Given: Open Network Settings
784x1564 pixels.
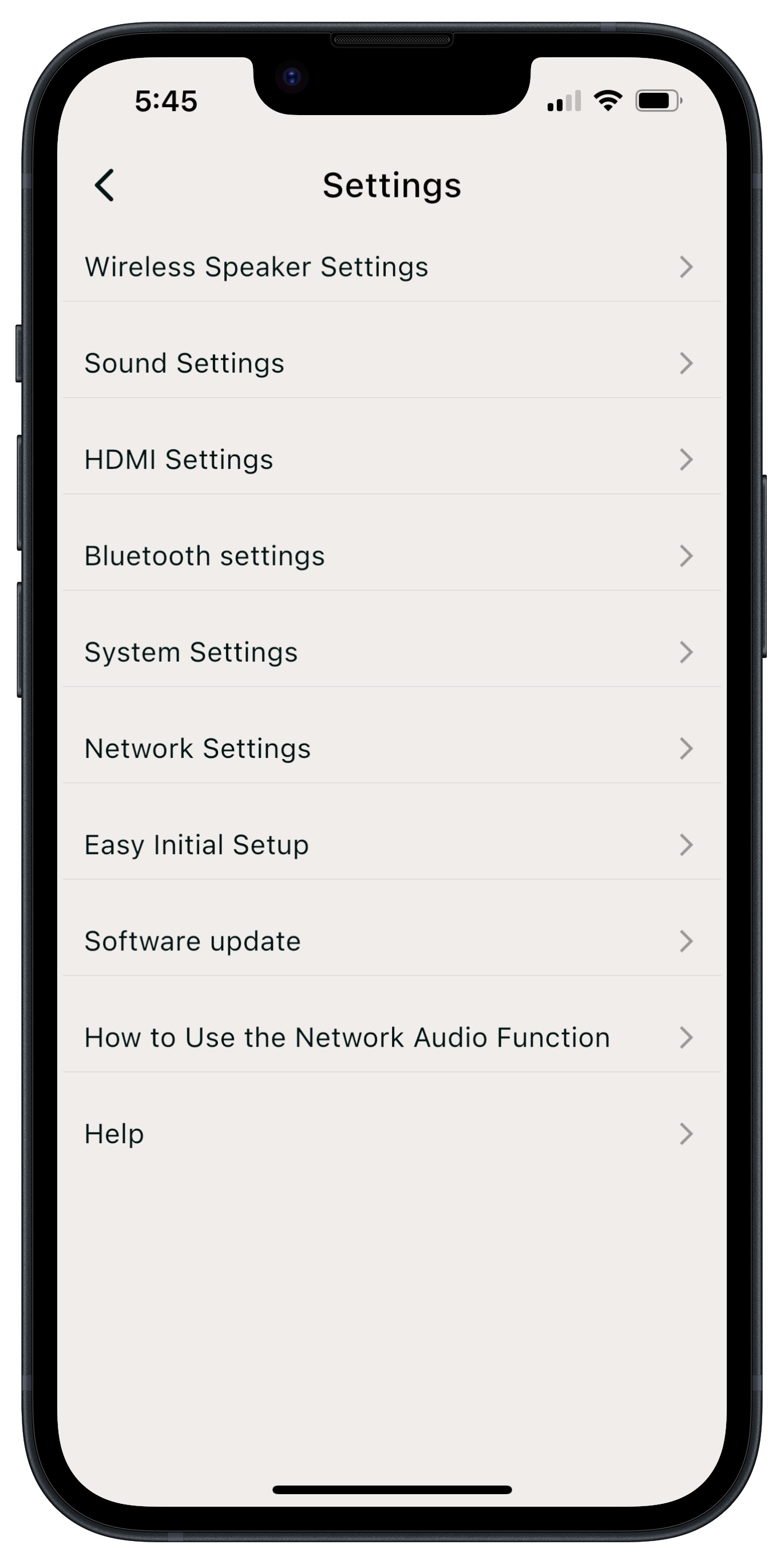Looking at the screenshot, I should (392, 749).
